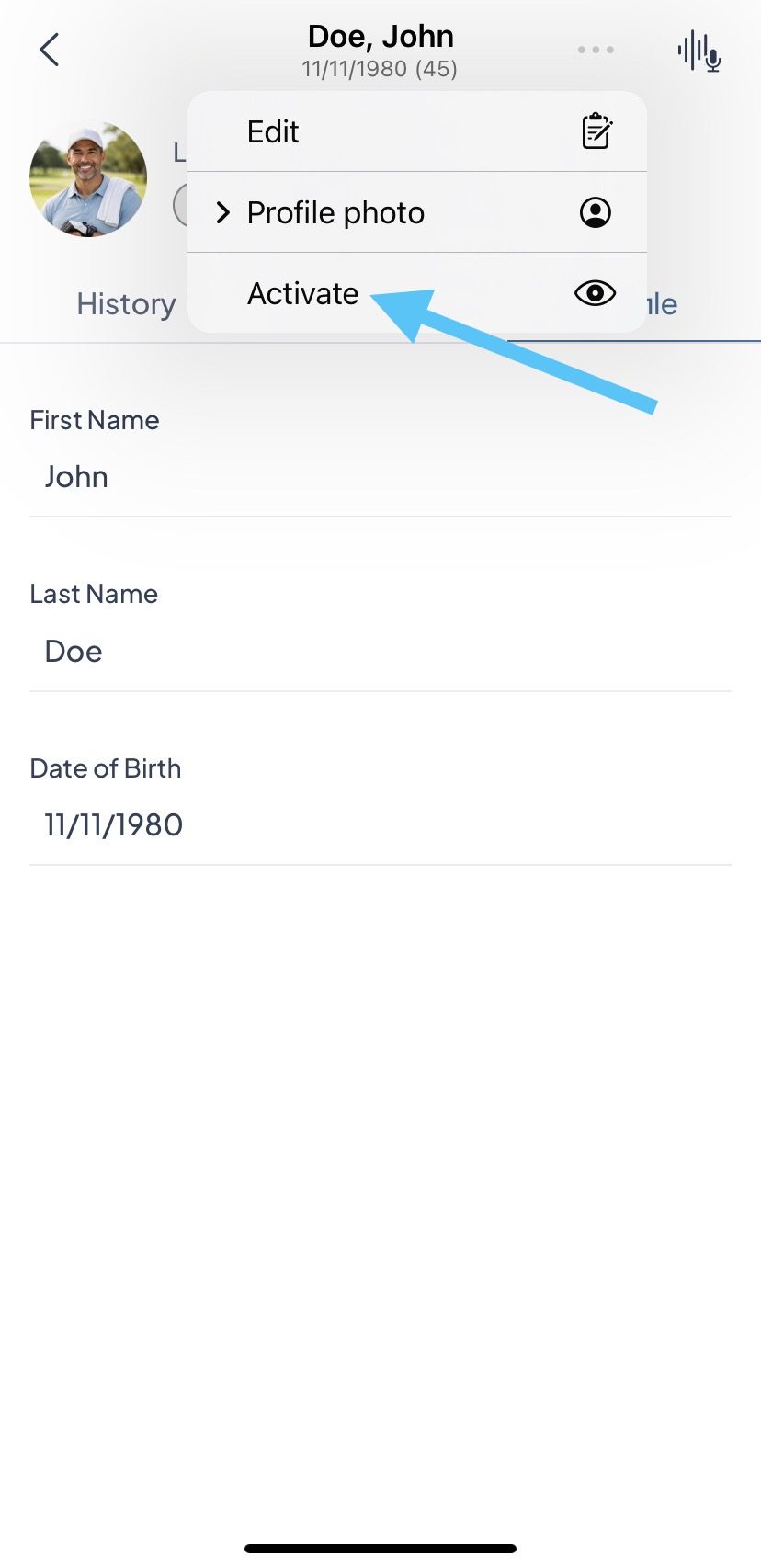Tap the three-dot overflow menu button
This screenshot has width=761, height=1568.
point(596,50)
